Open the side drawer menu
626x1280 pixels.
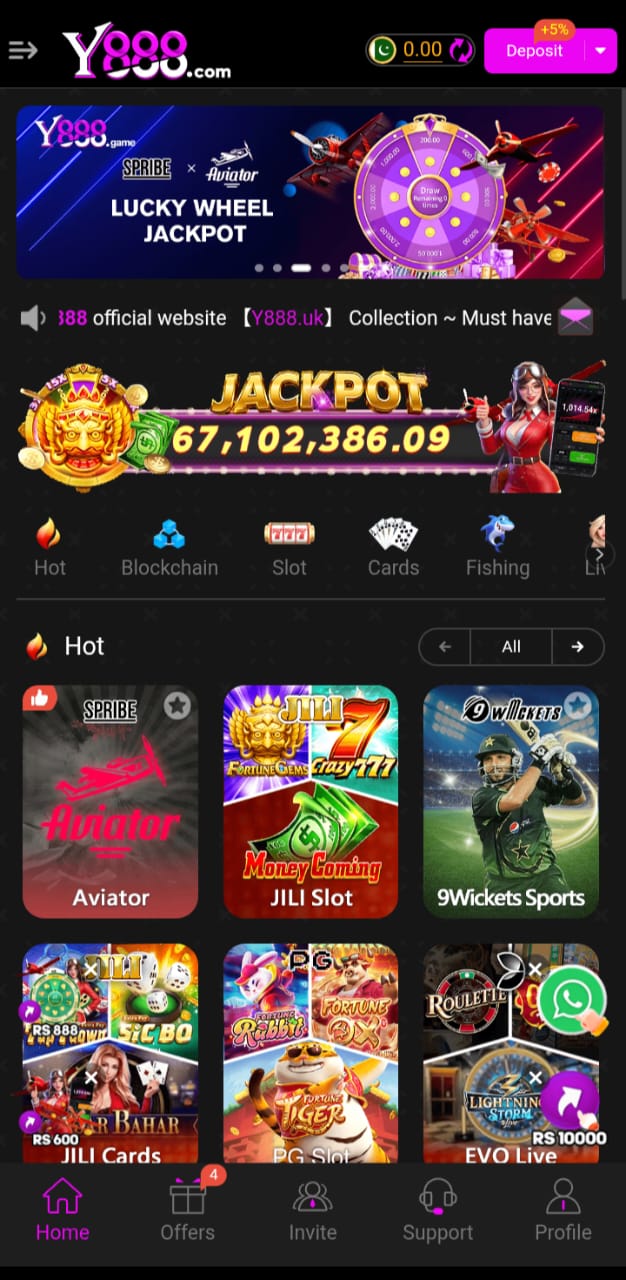(22, 50)
